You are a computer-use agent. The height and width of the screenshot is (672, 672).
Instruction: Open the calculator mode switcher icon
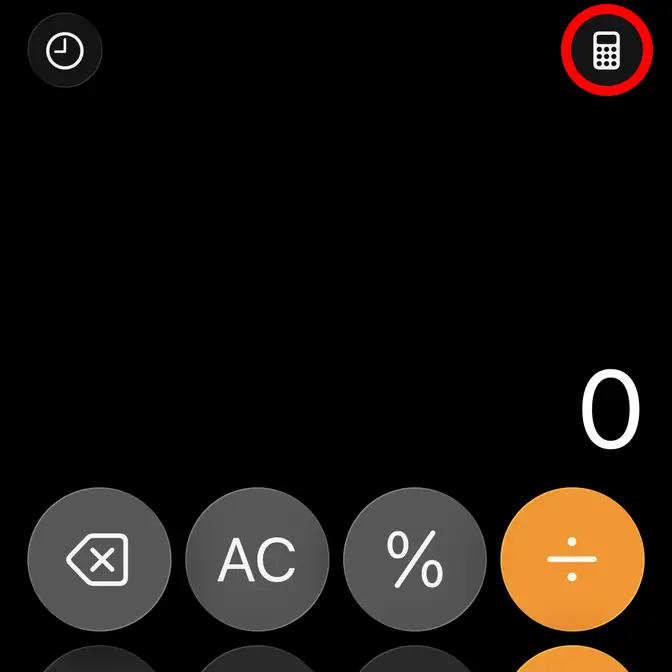pyautogui.click(x=604, y=51)
